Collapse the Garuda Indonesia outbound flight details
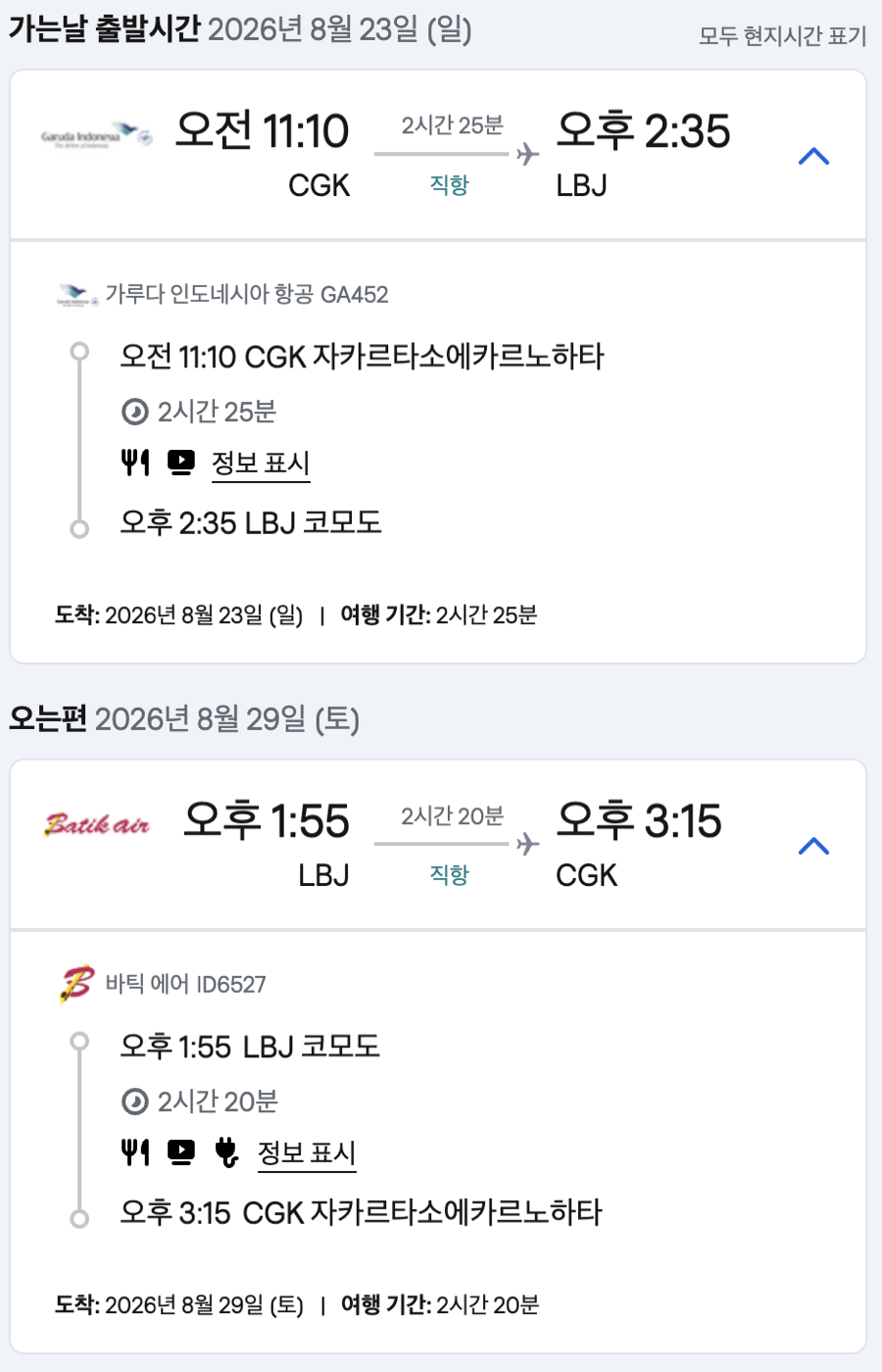The image size is (882, 1372). pos(813,157)
